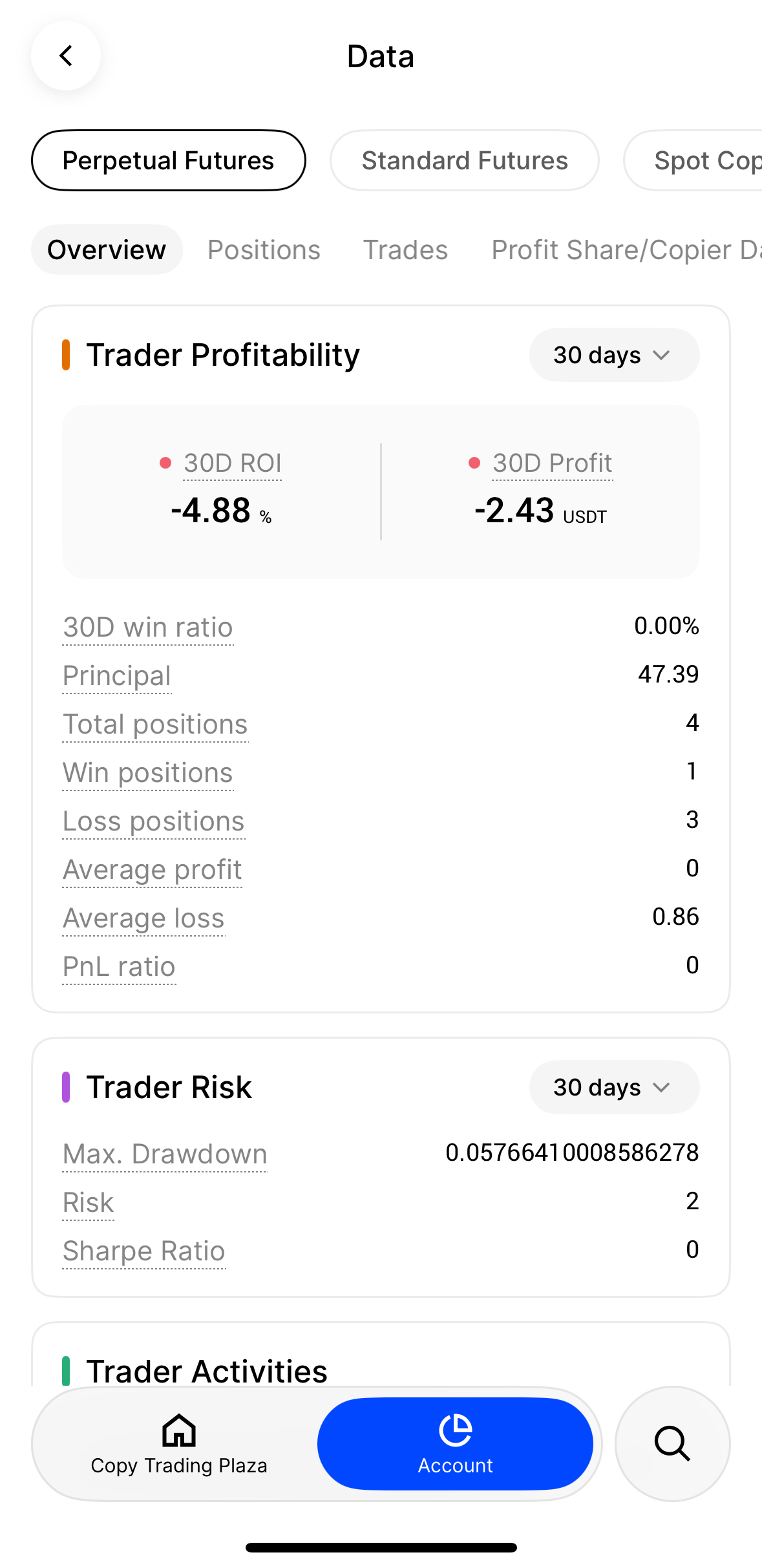View the Trades tab
The image size is (762, 1568).
point(405,250)
